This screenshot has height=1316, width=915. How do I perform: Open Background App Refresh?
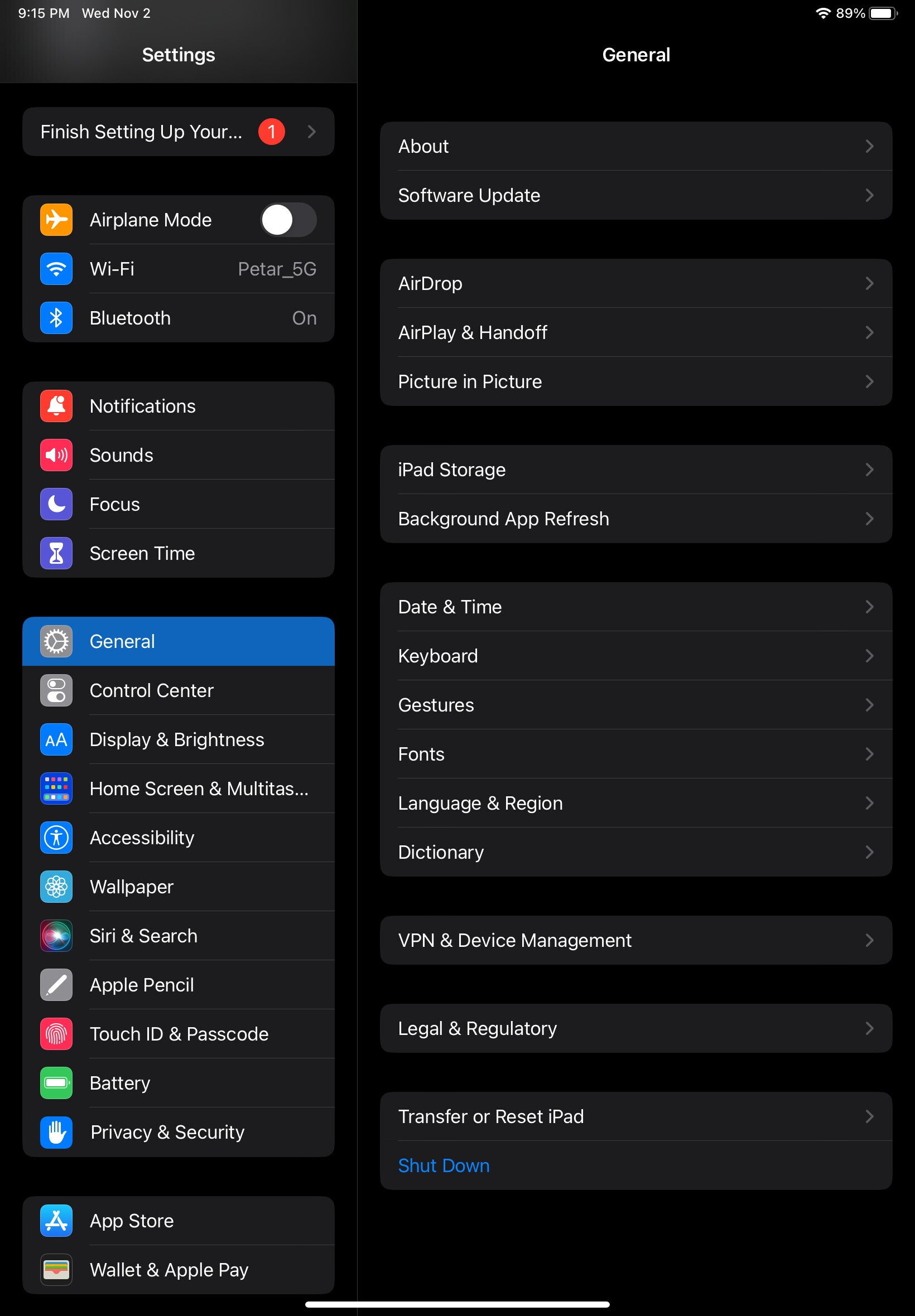[635, 519]
